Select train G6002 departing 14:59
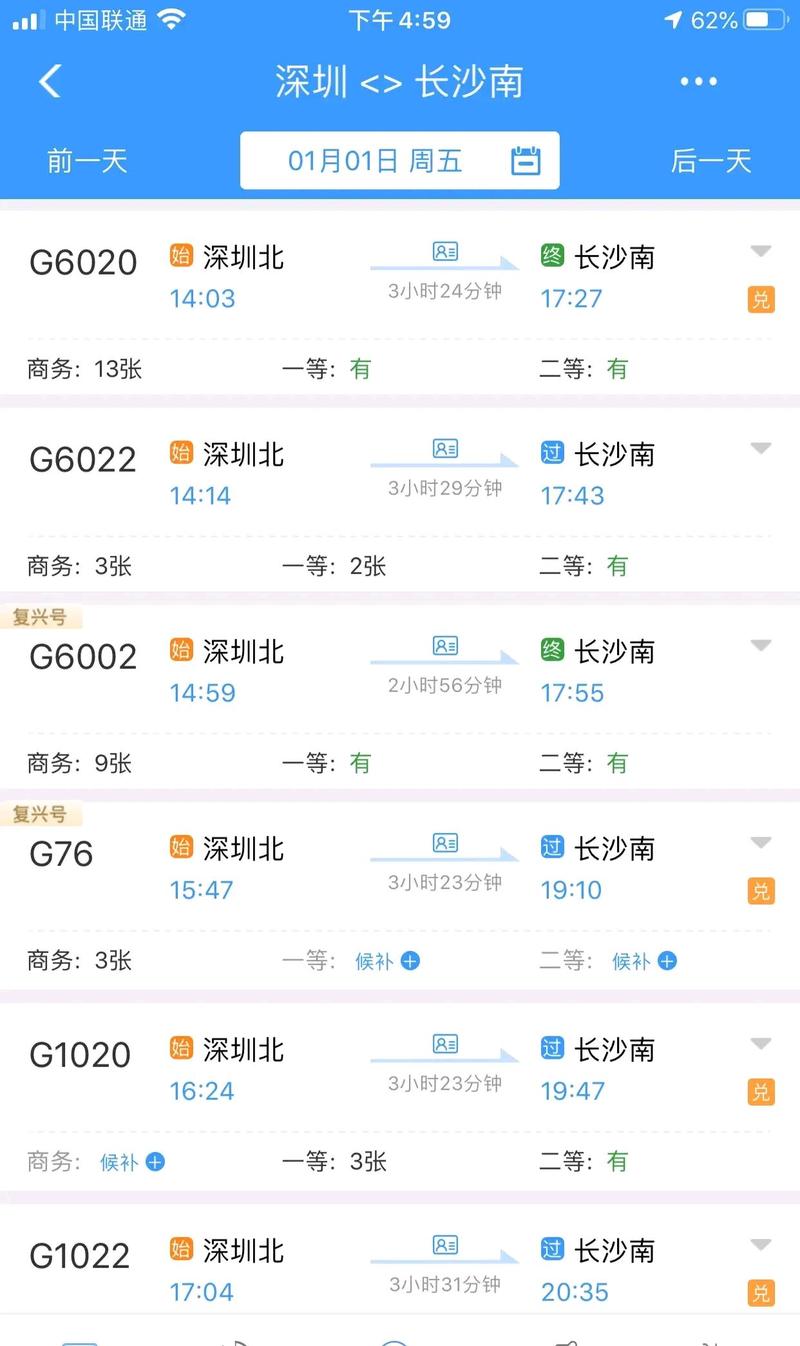 pos(83,657)
